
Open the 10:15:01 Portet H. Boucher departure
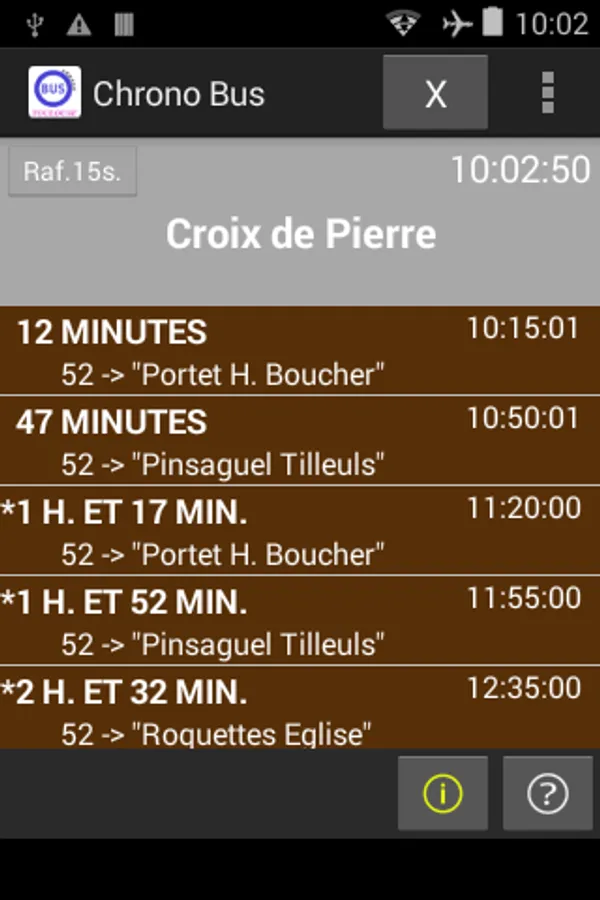pyautogui.click(x=300, y=352)
